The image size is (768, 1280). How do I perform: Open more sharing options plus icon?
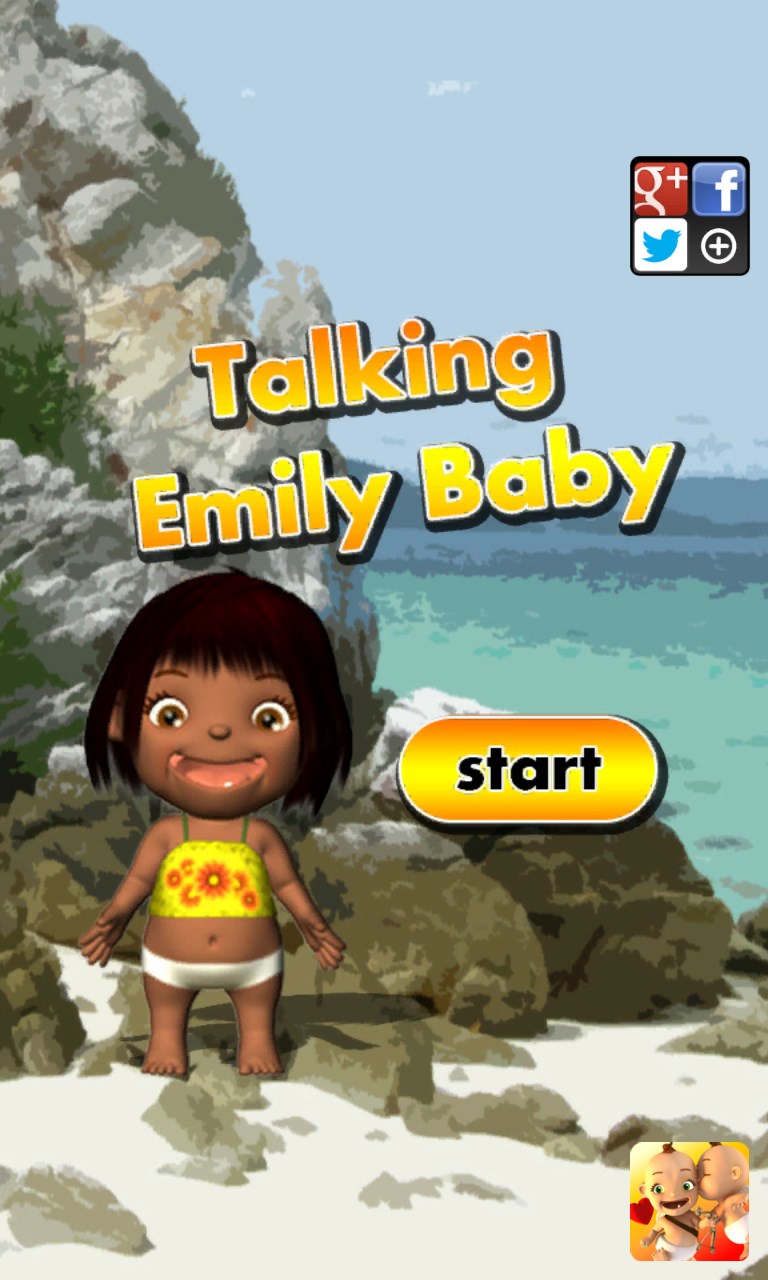pos(719,245)
